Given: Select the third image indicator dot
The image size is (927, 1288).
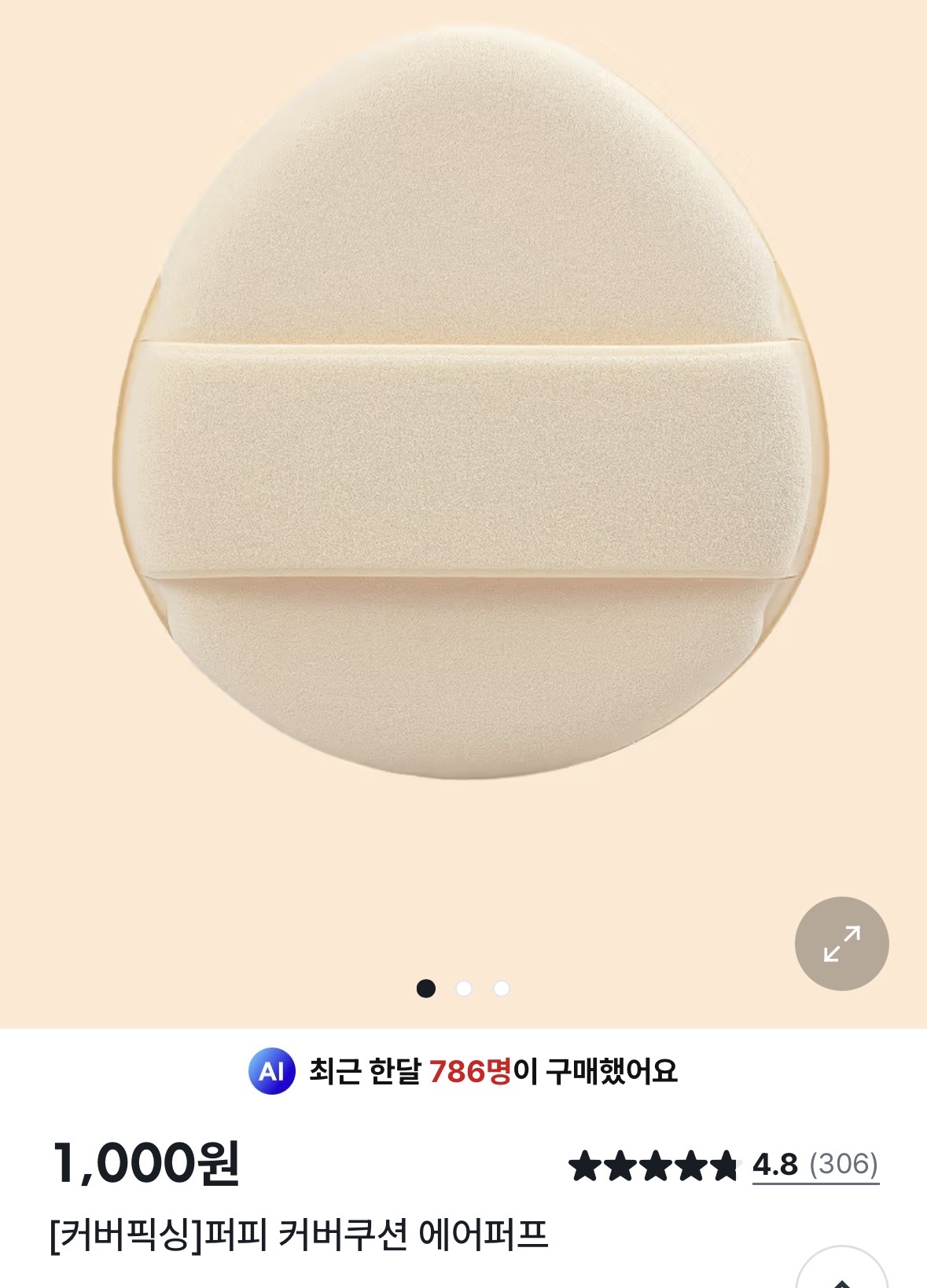Looking at the screenshot, I should [502, 989].
